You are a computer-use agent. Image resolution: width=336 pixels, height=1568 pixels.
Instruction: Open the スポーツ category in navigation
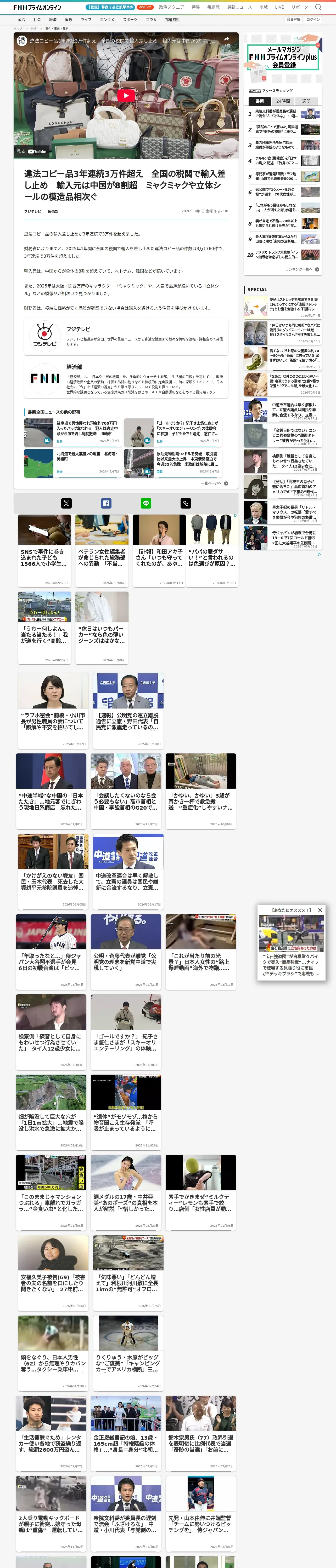pos(130,20)
